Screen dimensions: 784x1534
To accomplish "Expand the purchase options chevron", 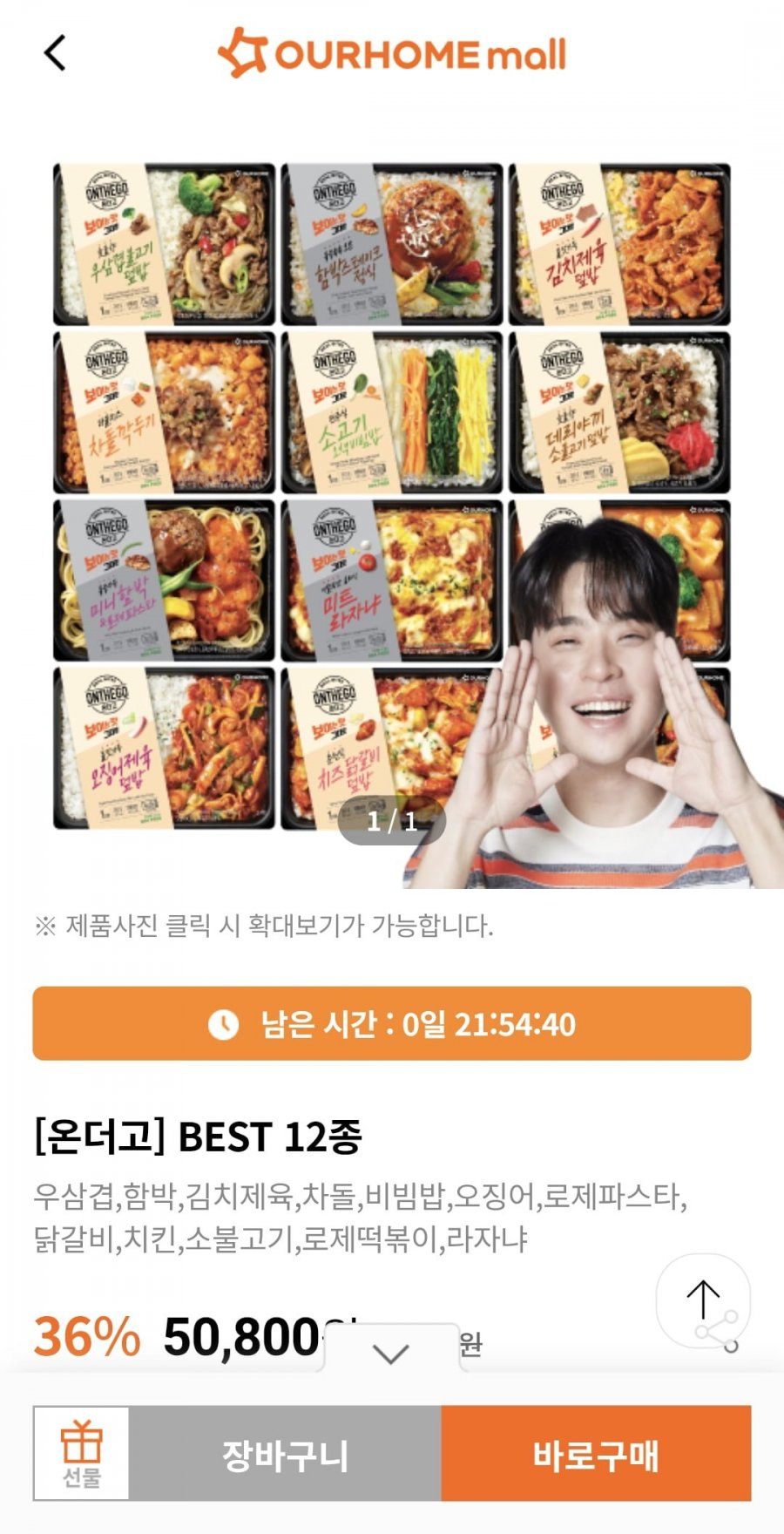I will click(x=390, y=1353).
